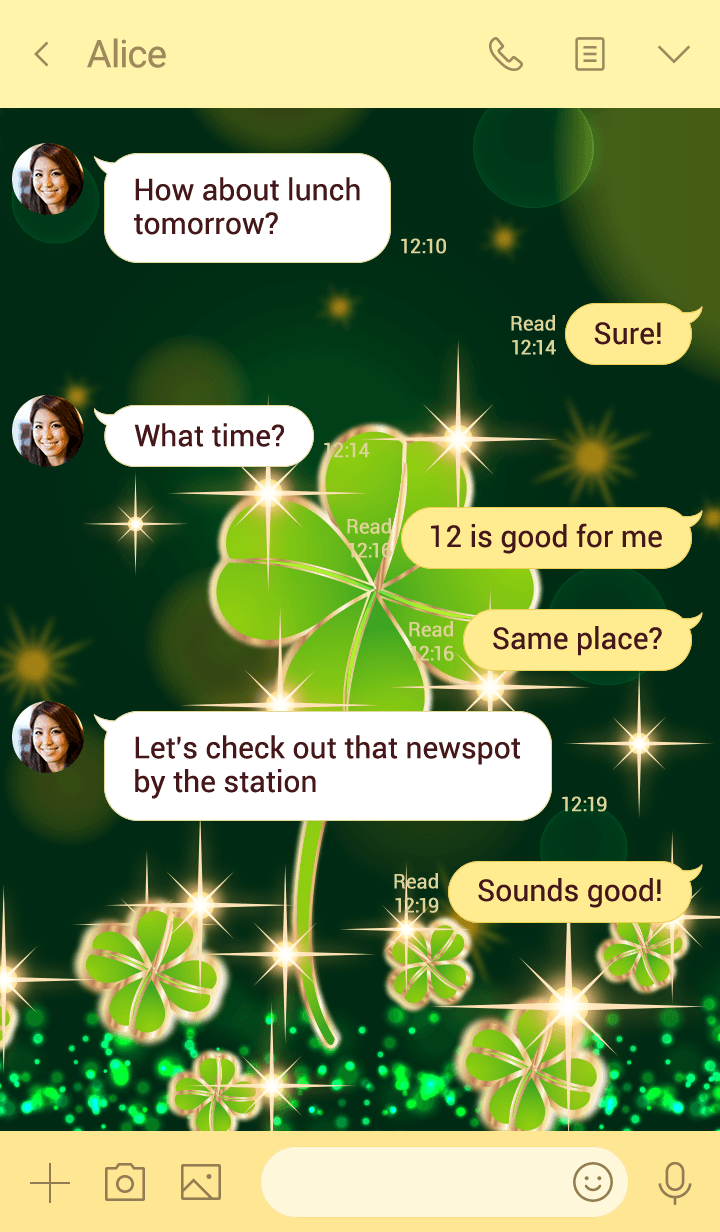
Task: Tap the 12:19 timestamp near the newspot message
Action: tap(582, 802)
